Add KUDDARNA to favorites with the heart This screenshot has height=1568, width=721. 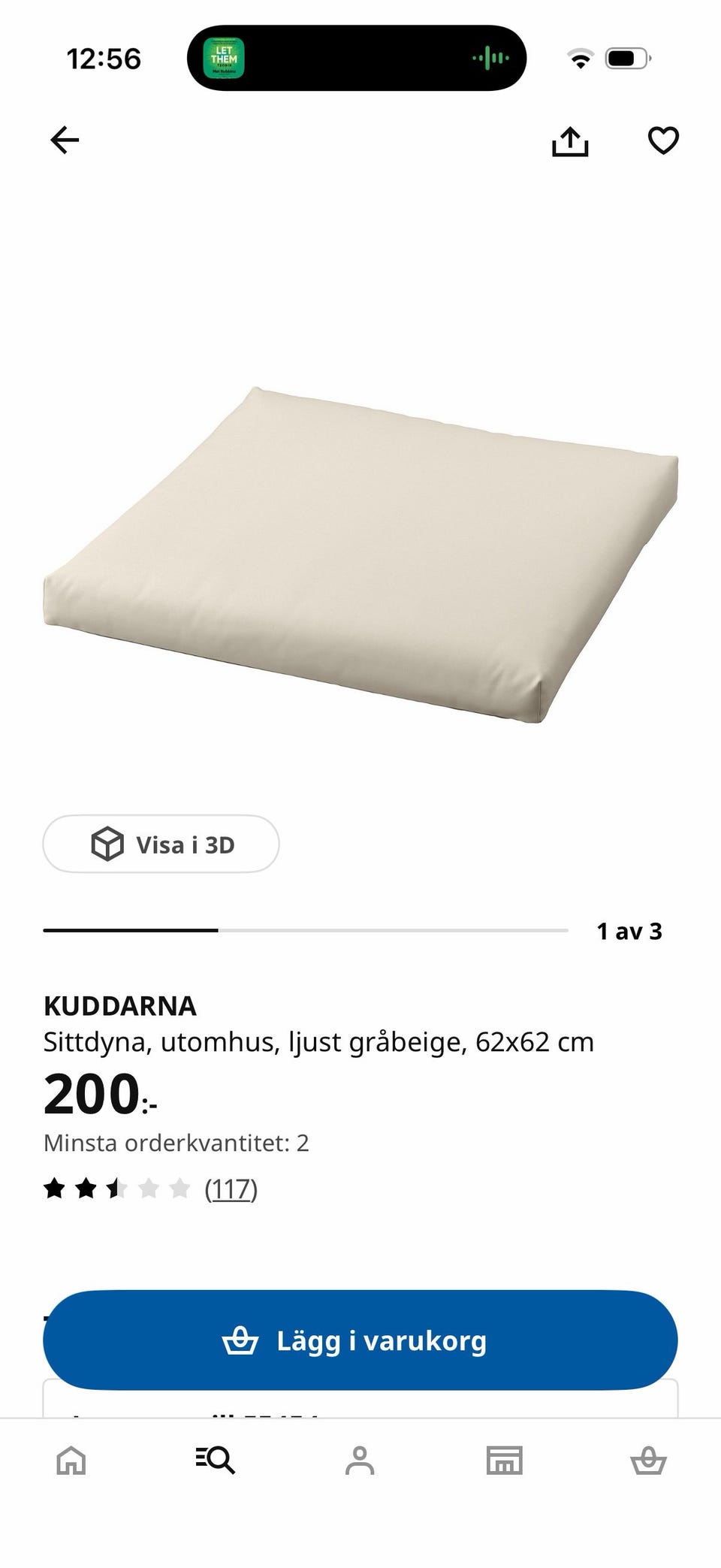click(663, 140)
